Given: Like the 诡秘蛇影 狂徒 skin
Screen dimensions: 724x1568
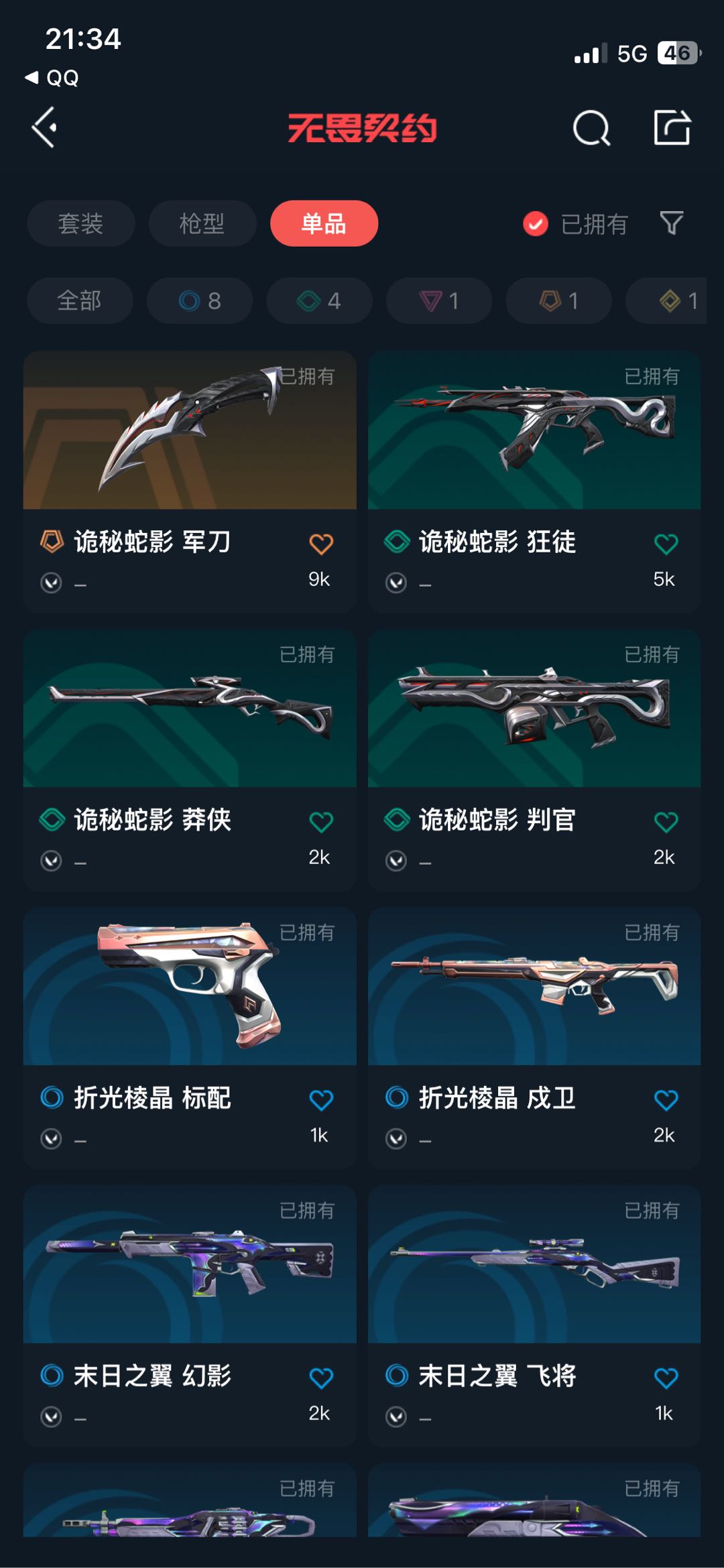Looking at the screenshot, I should 666,544.
